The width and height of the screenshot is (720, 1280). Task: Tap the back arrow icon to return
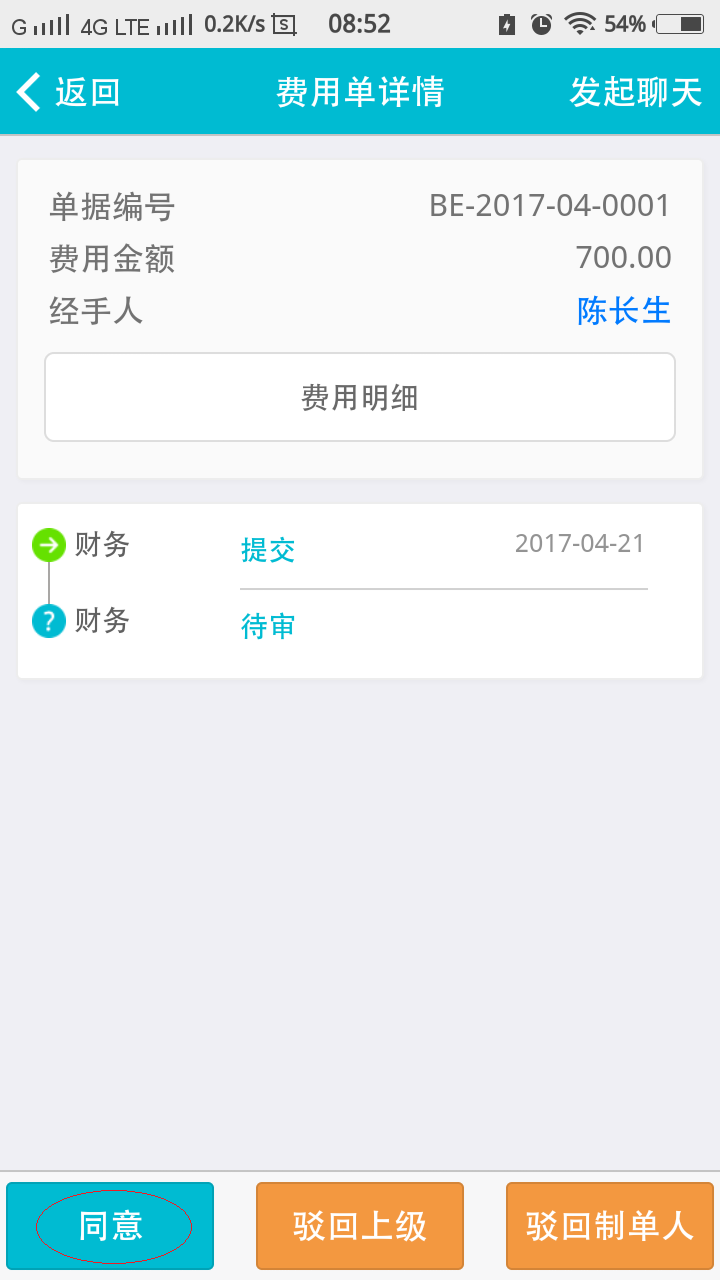[x=27, y=91]
